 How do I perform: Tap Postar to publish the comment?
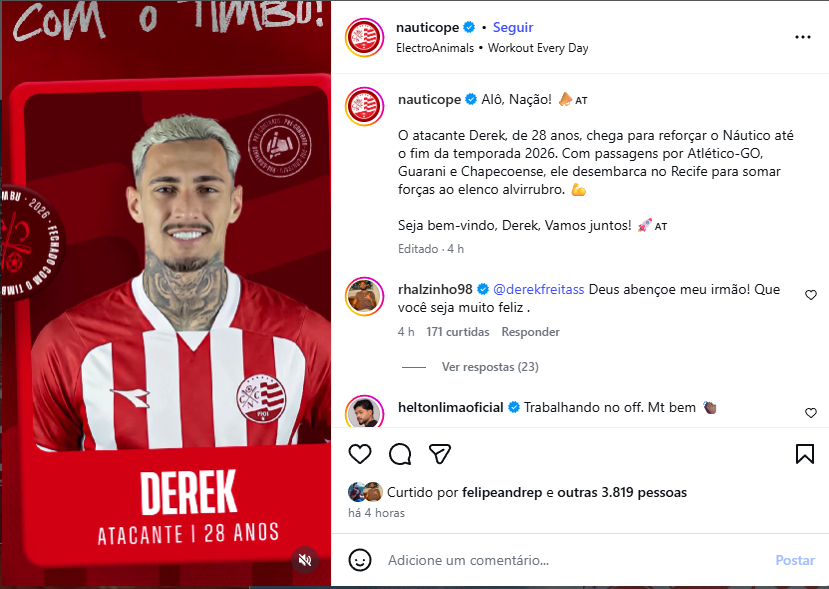[795, 560]
